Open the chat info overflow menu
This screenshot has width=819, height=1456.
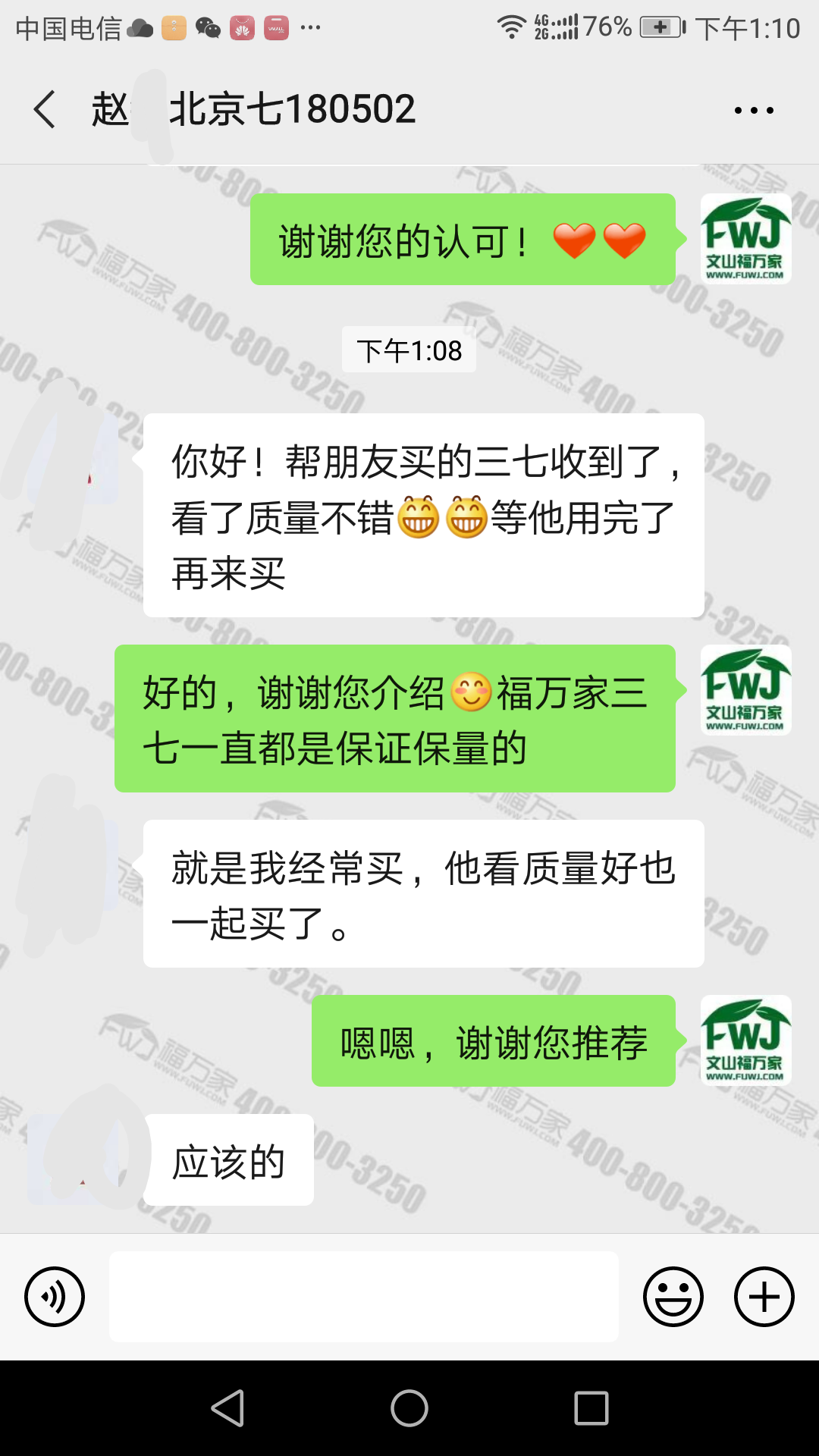(754, 111)
